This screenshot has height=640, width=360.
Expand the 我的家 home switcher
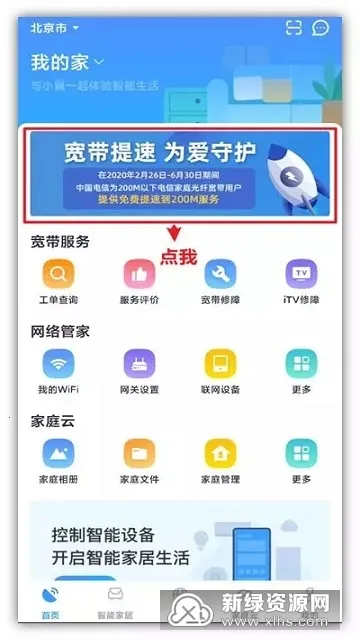[67, 62]
